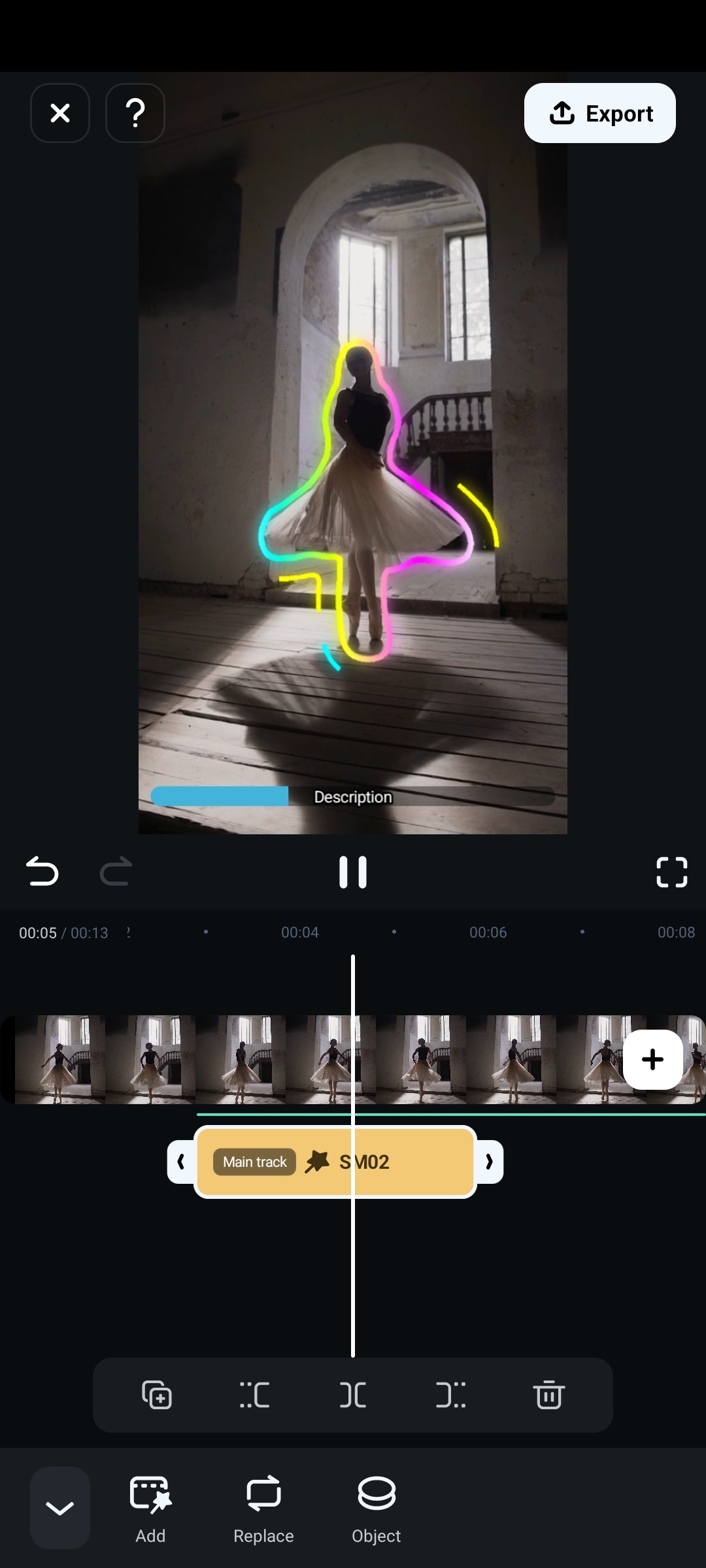Pause the video playback
The width and height of the screenshot is (706, 1568).
[353, 872]
